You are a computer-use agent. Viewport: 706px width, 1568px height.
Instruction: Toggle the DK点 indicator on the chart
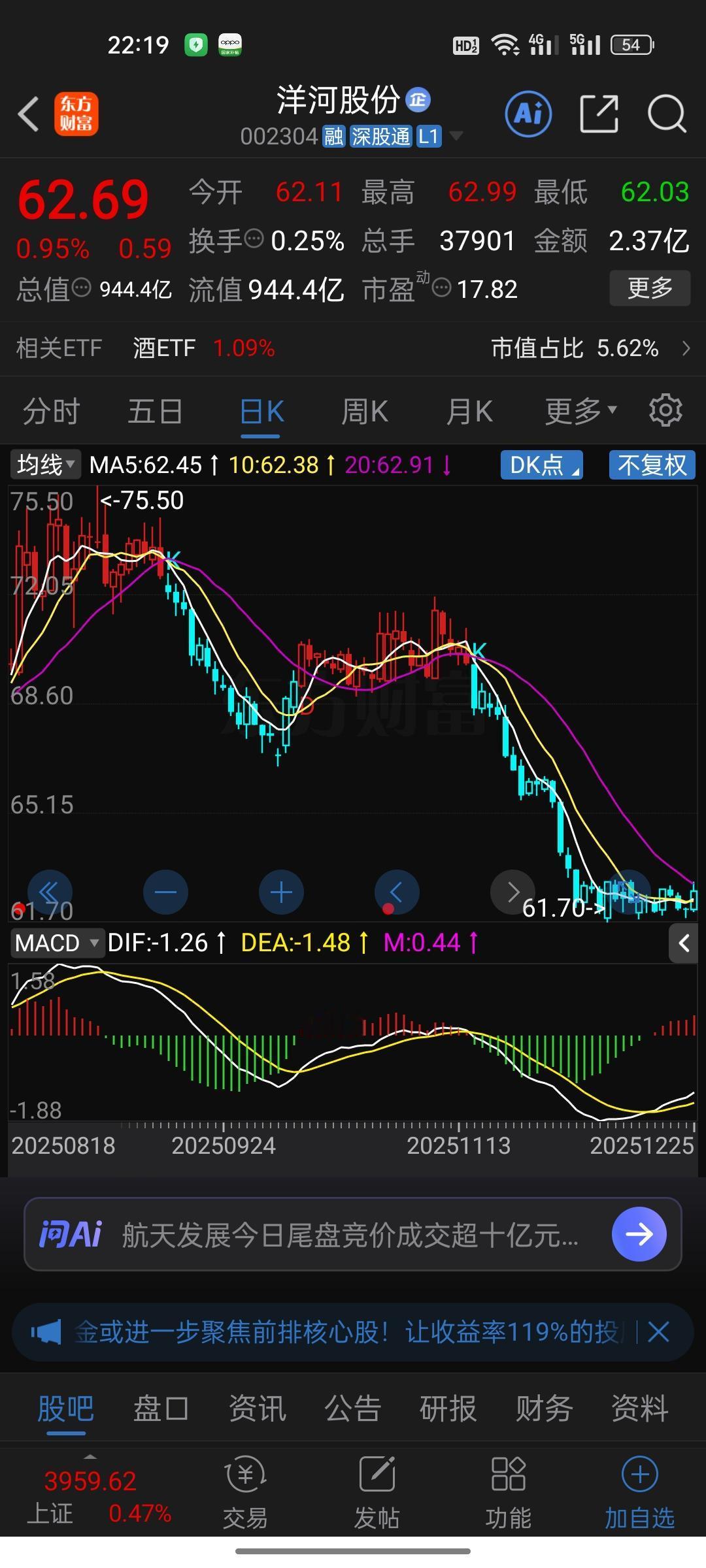[541, 465]
